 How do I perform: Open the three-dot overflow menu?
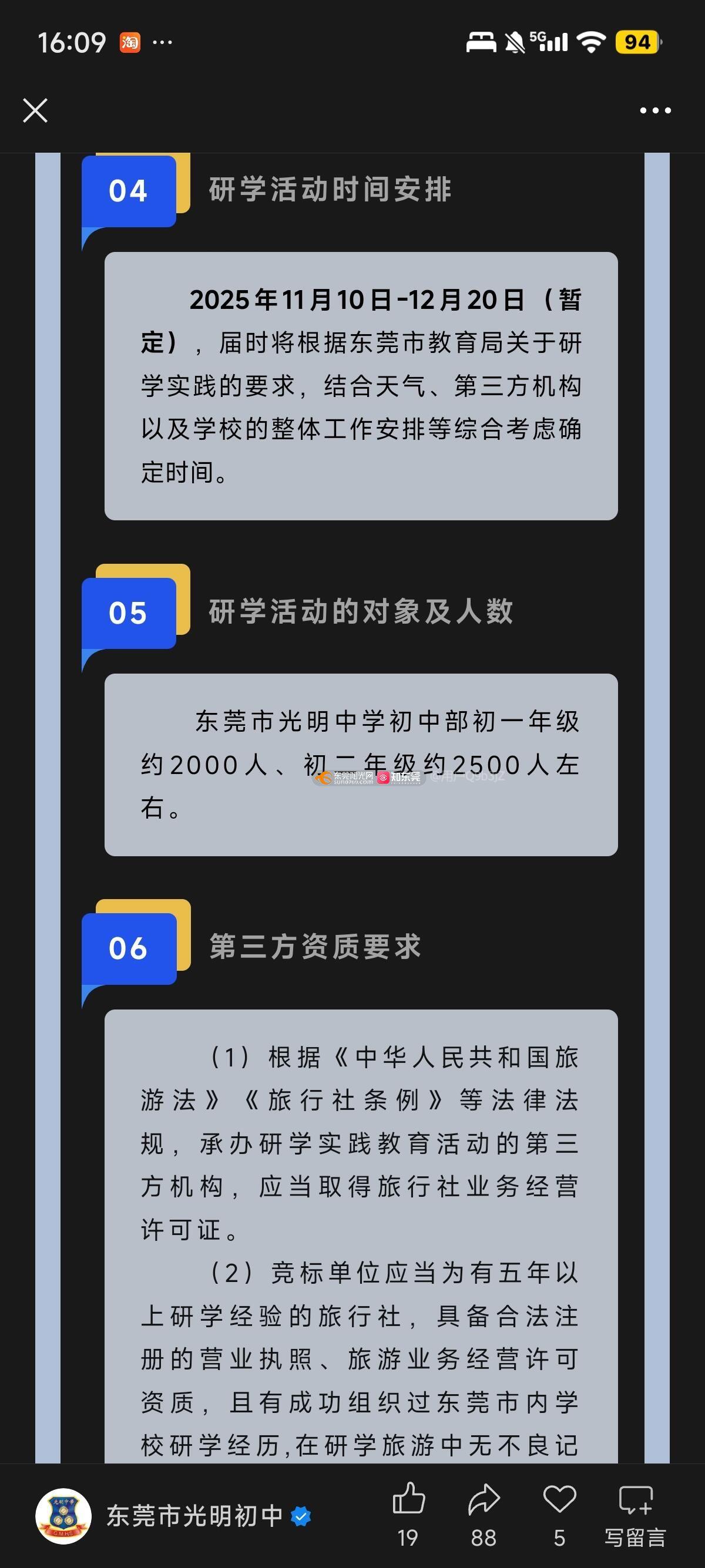coord(655,111)
